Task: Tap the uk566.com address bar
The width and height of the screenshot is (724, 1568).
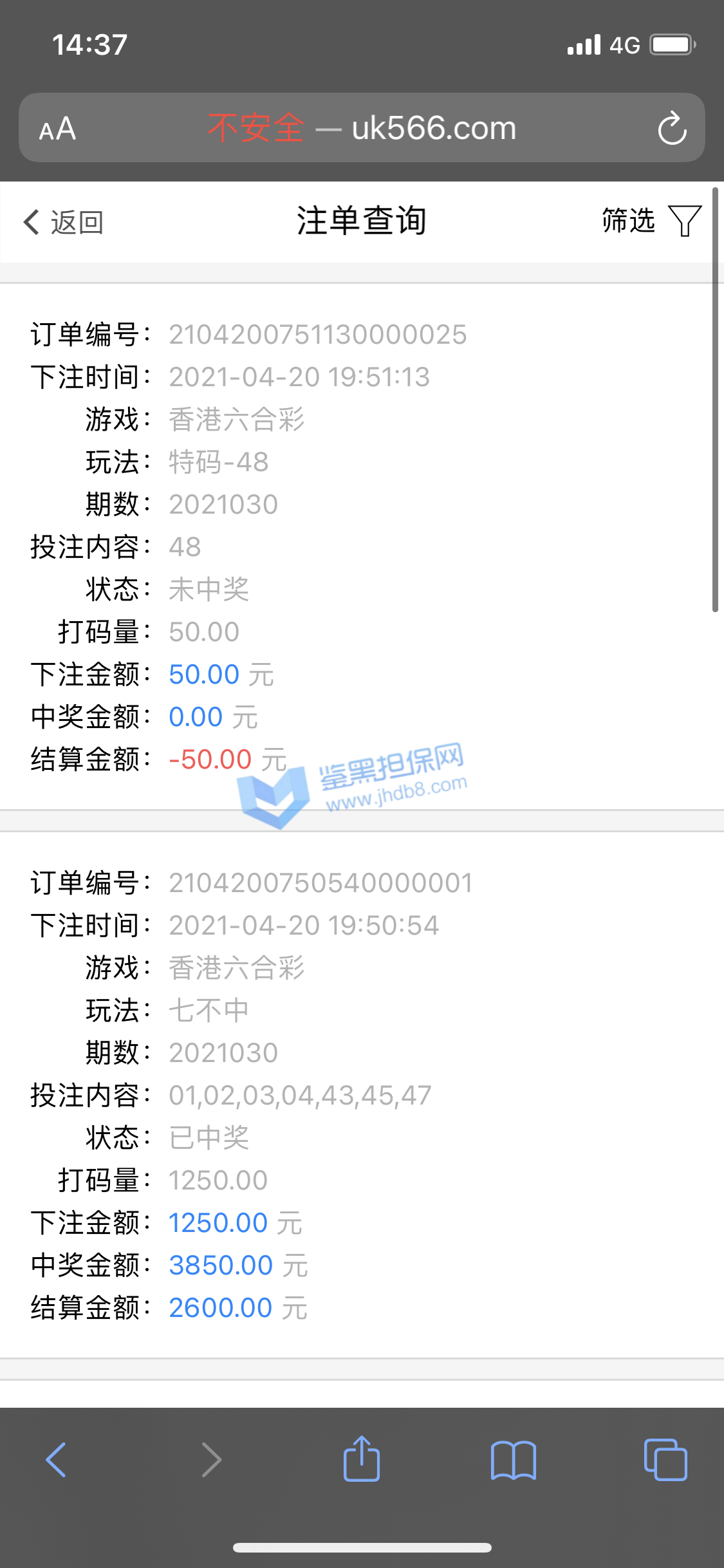Action: pos(362,128)
